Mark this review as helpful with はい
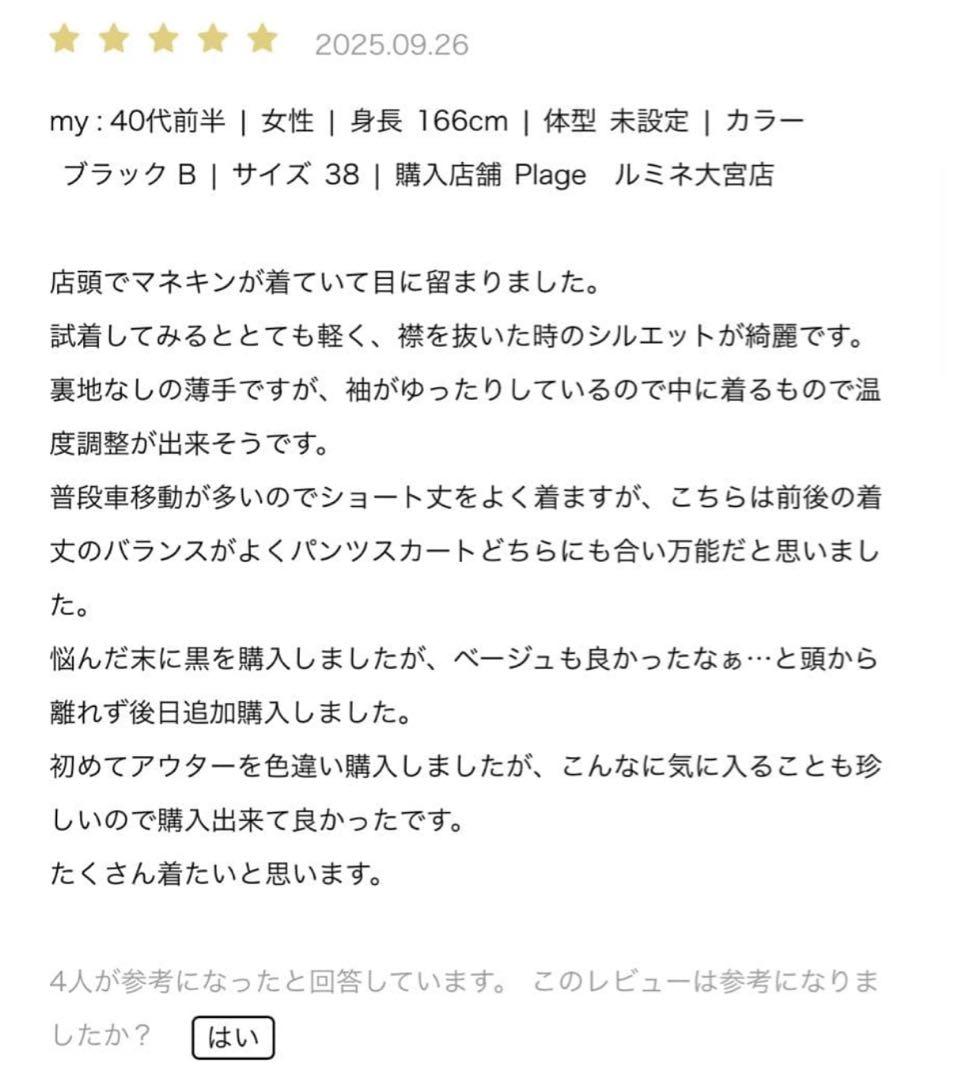This screenshot has height=1080, width=955. [x=232, y=1038]
